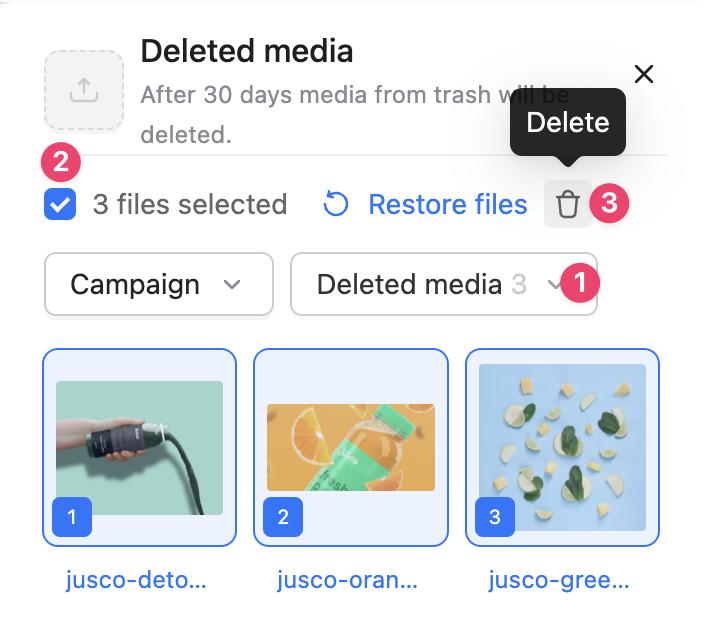
Task: Close the Deleted media dialog
Action: tap(644, 74)
